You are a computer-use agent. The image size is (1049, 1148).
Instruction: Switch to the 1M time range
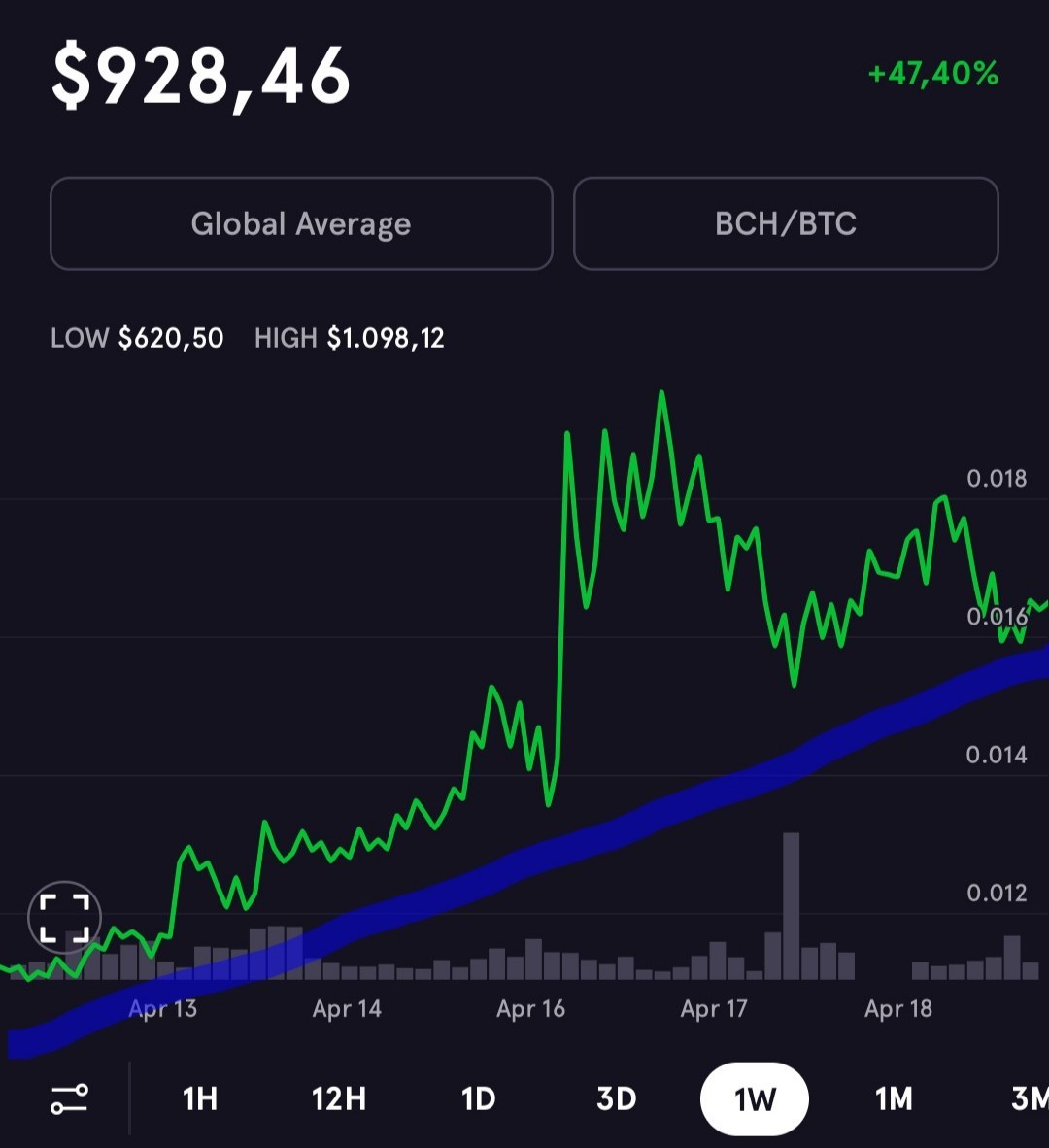click(x=894, y=1098)
